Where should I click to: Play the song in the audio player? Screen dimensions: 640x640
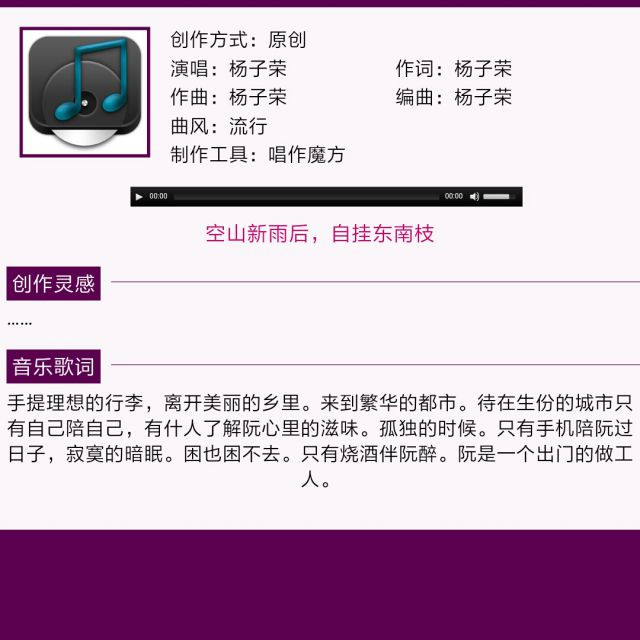point(139,197)
